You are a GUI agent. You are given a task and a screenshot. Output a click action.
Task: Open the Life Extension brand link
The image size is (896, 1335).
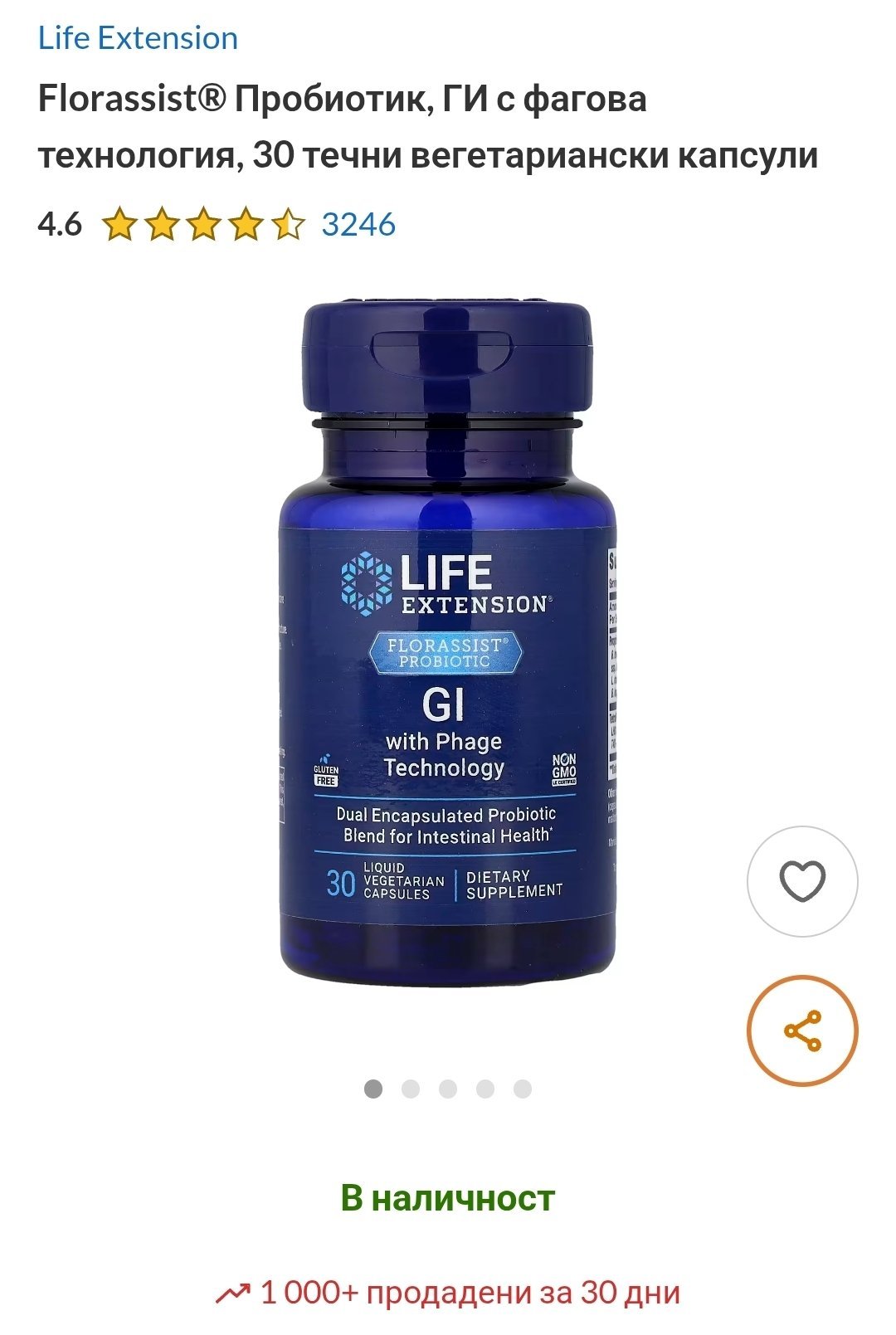[x=138, y=38]
